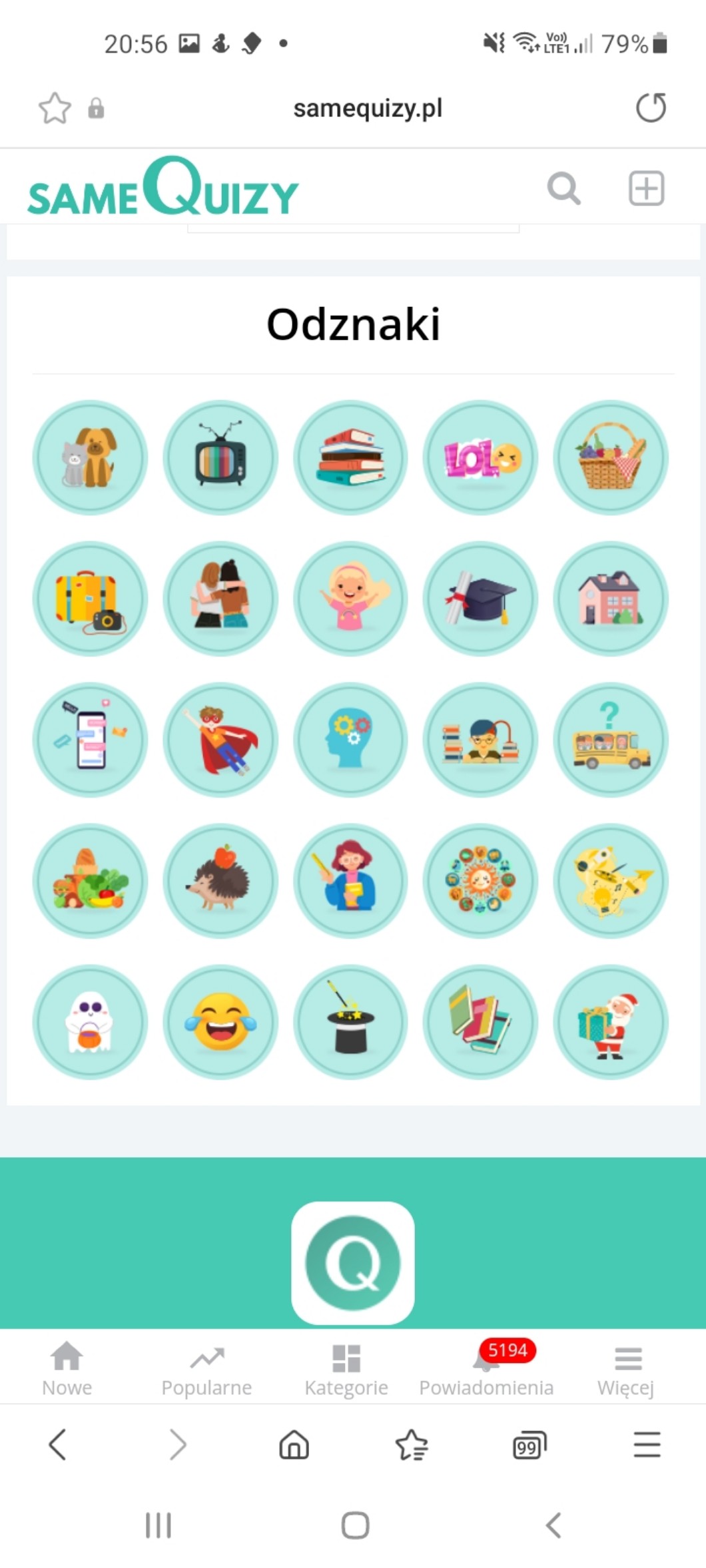Select the graduation cap badge
Viewport: 706px width, 1568px height.
(481, 599)
